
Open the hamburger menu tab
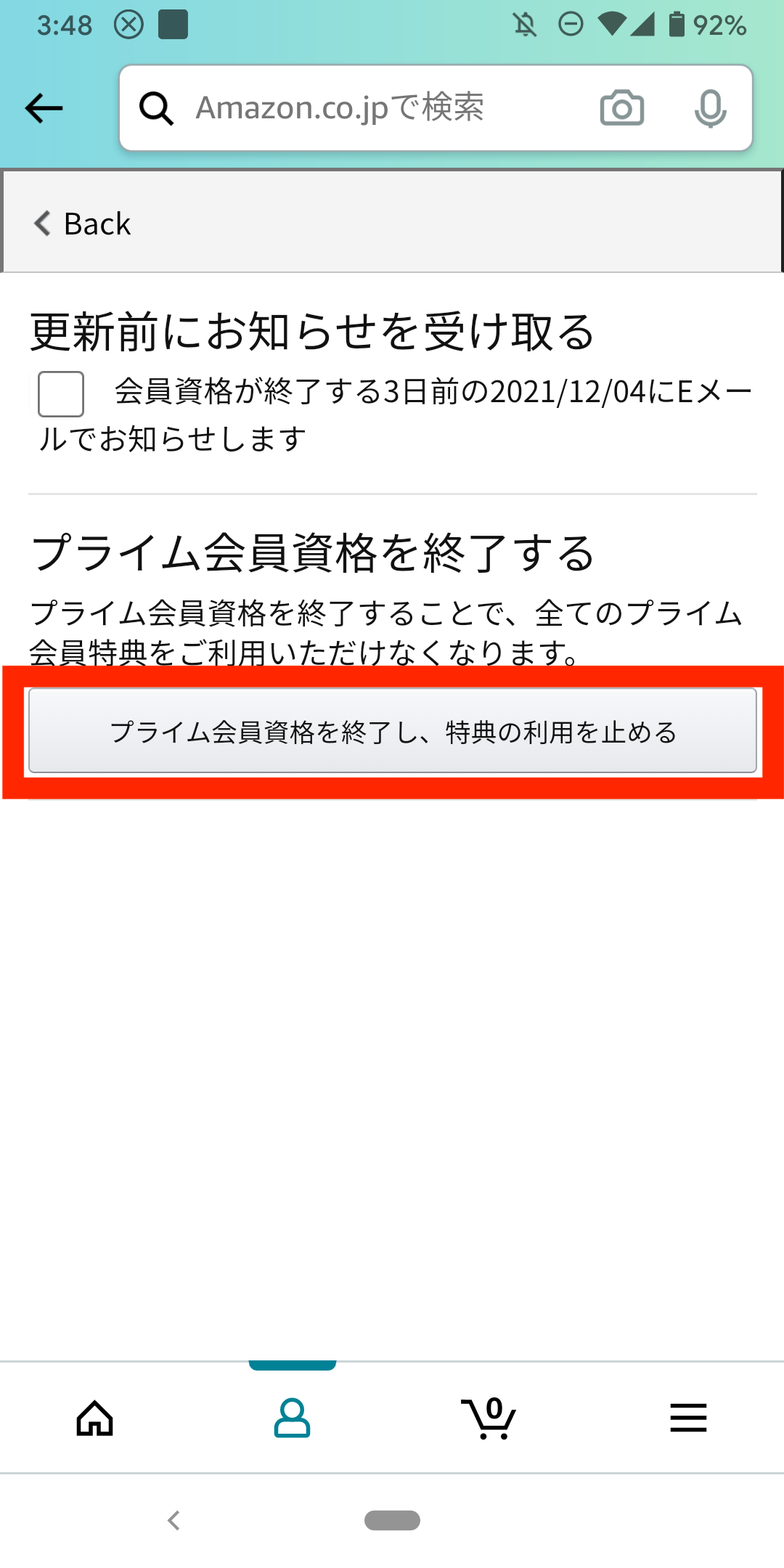pos(688,1418)
